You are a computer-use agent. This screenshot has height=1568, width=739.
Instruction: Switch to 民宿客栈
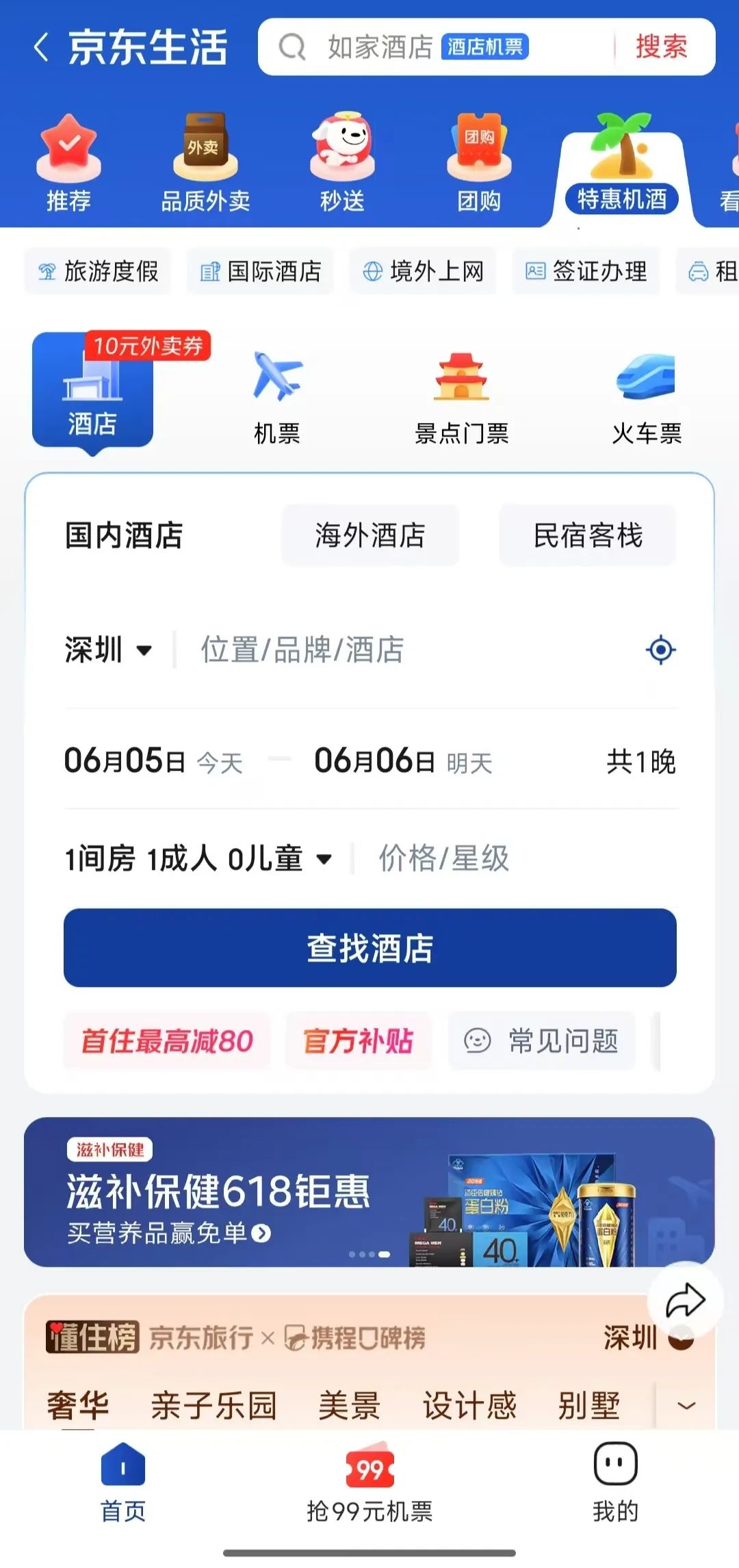coord(588,535)
